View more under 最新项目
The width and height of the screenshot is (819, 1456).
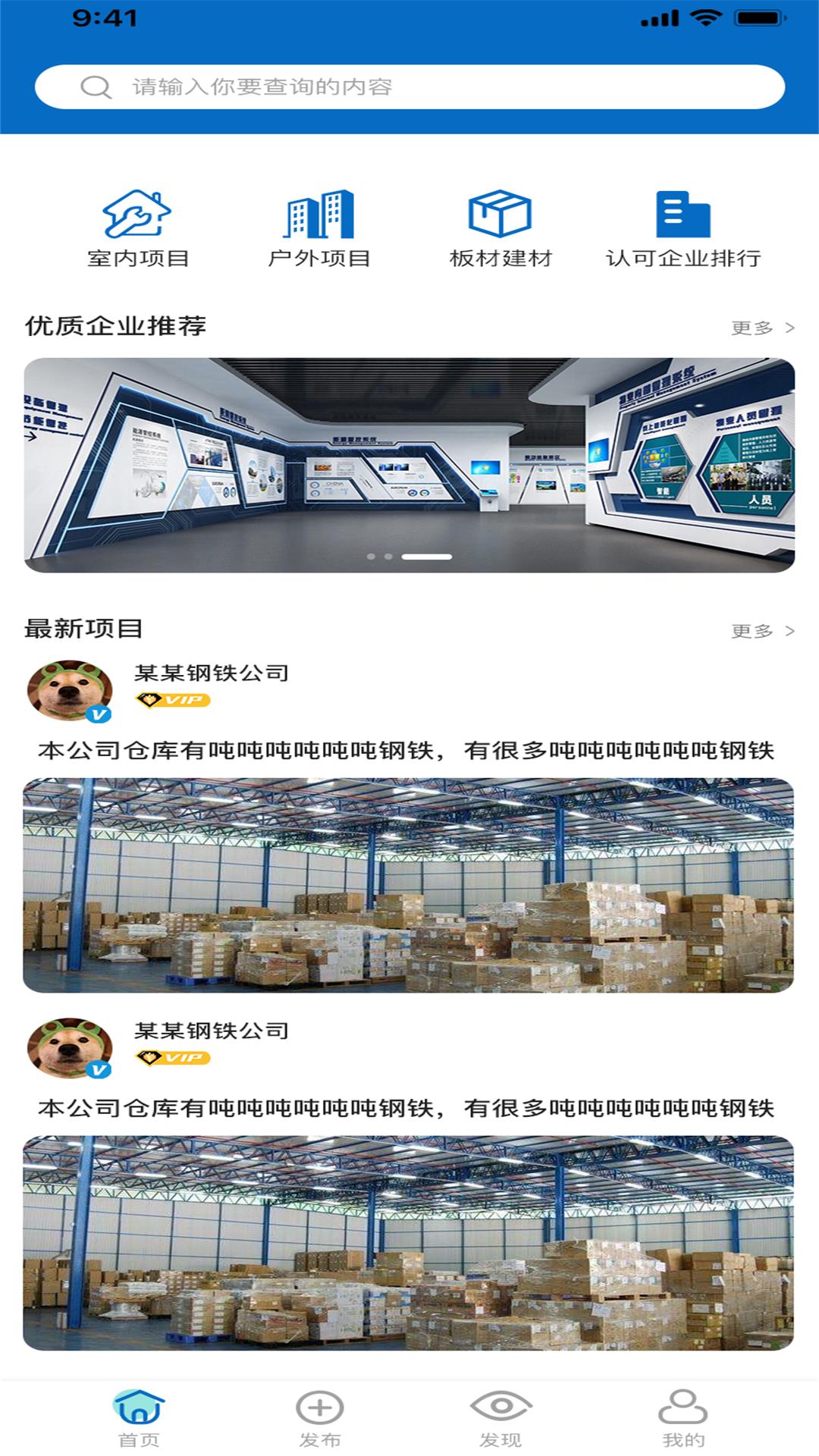point(761,631)
